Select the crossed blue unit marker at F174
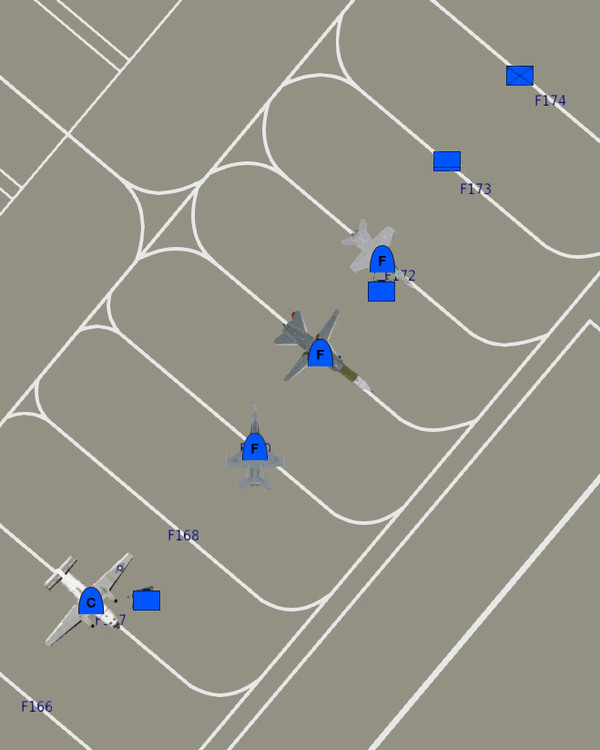This screenshot has height=750, width=600. pos(519,76)
